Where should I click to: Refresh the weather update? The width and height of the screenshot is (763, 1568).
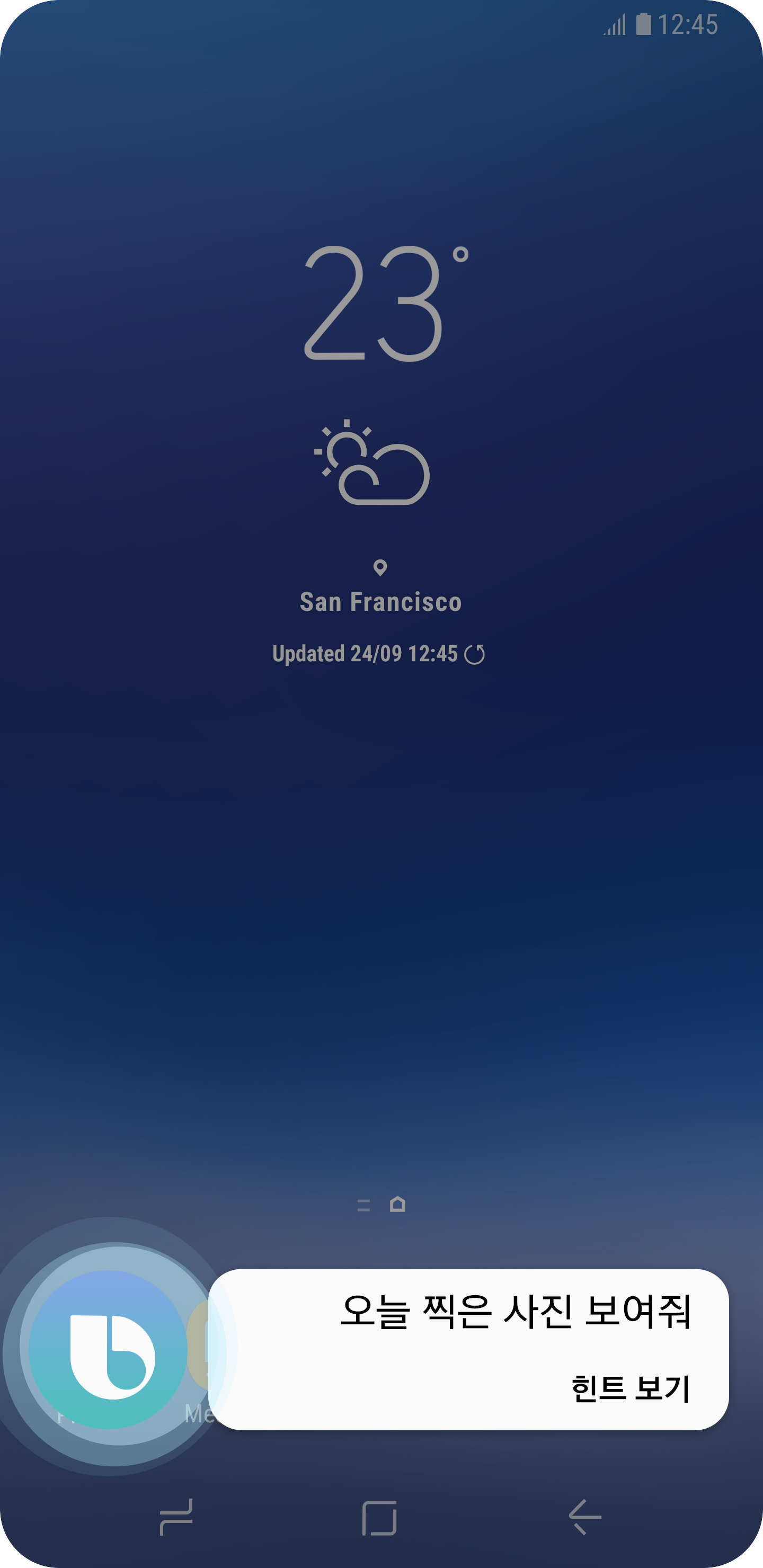pyautogui.click(x=474, y=654)
